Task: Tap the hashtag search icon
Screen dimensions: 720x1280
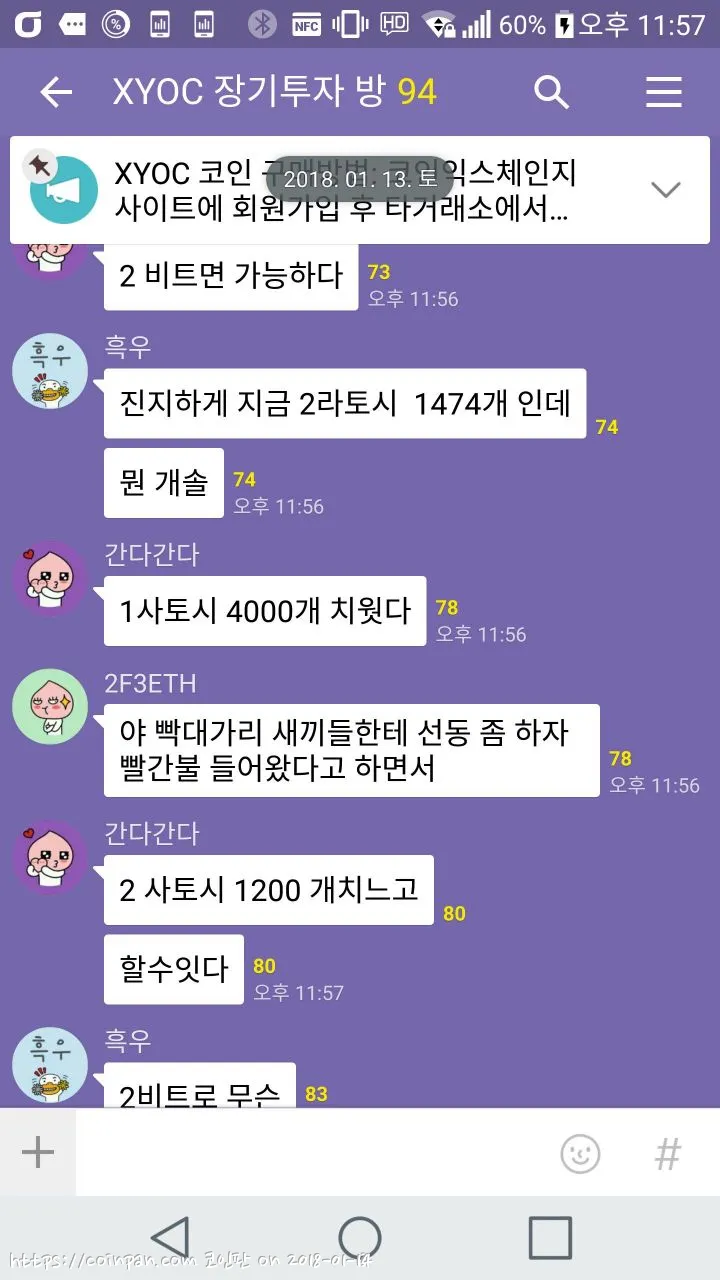Action: (x=668, y=1153)
